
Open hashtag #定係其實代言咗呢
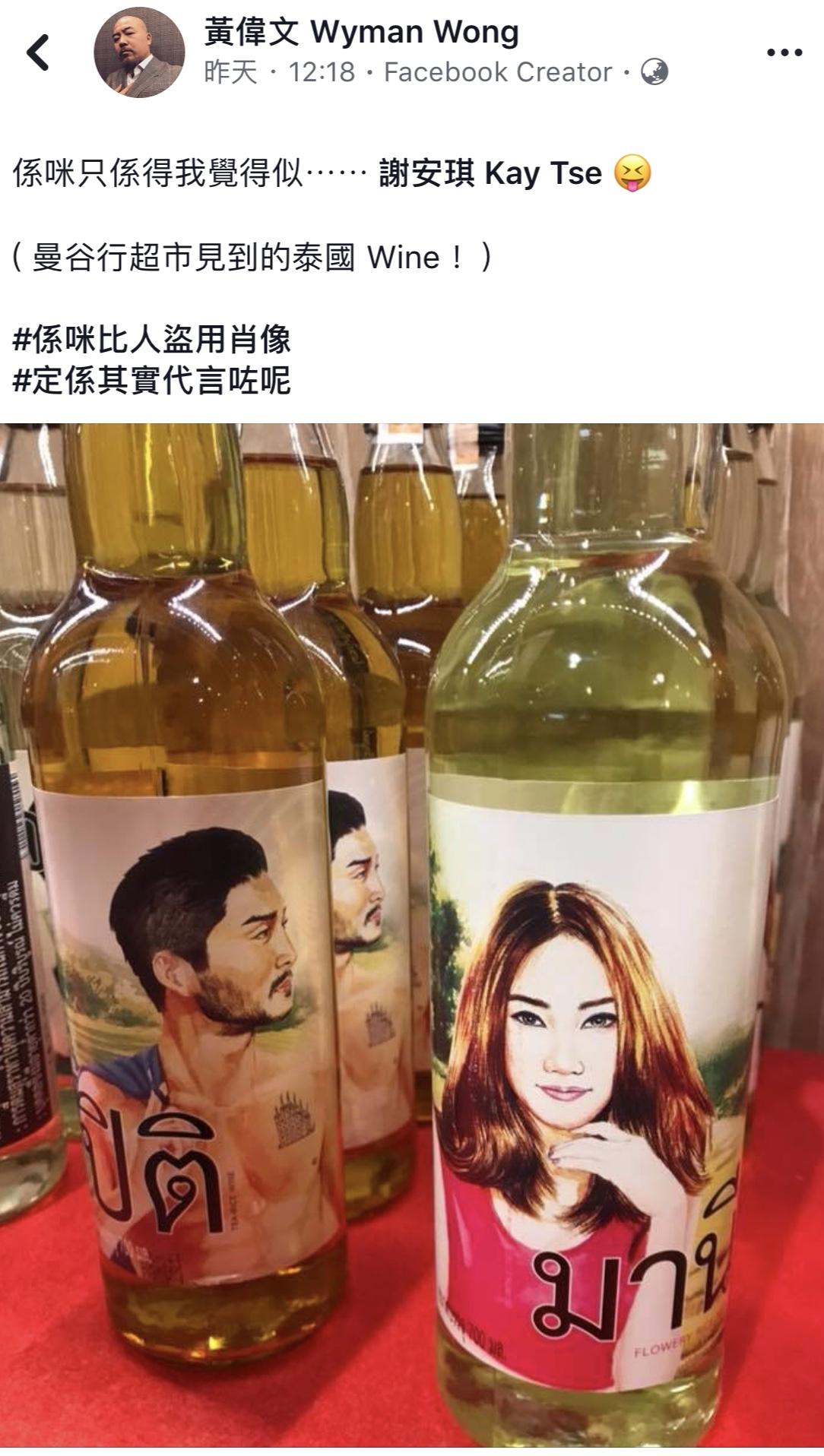click(152, 380)
